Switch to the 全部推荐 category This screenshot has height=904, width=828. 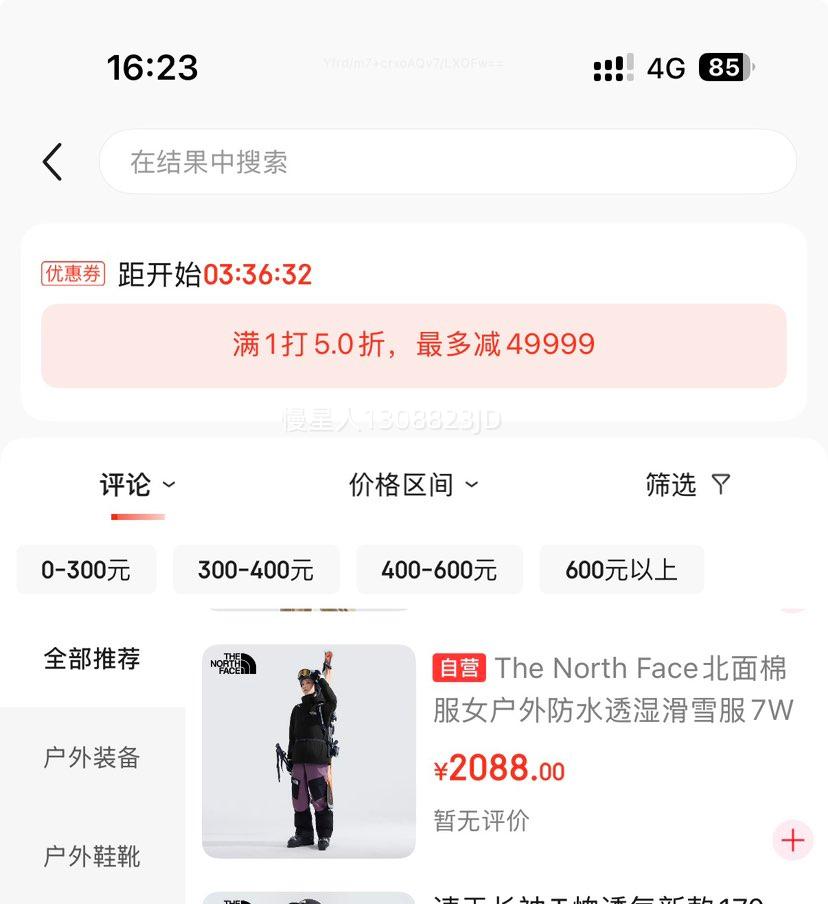pos(92,659)
